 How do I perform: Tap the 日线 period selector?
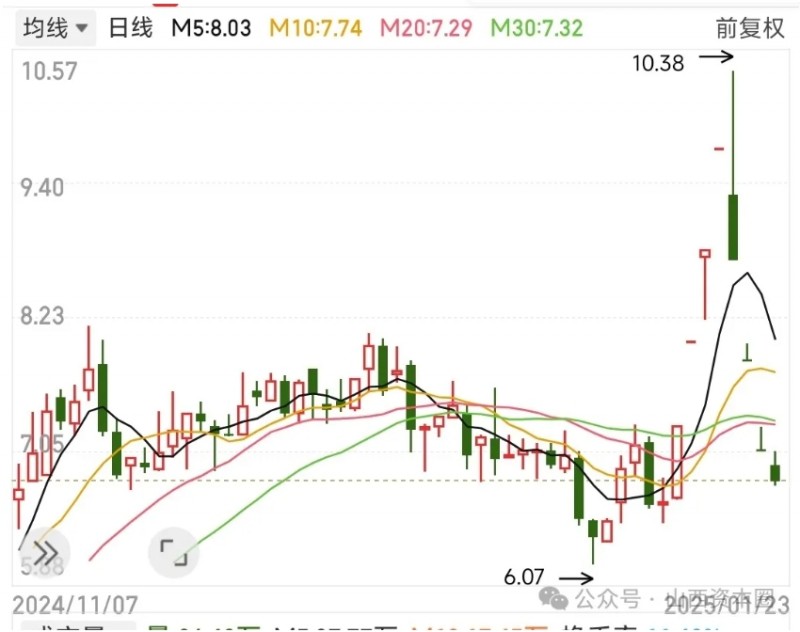[x=131, y=28]
